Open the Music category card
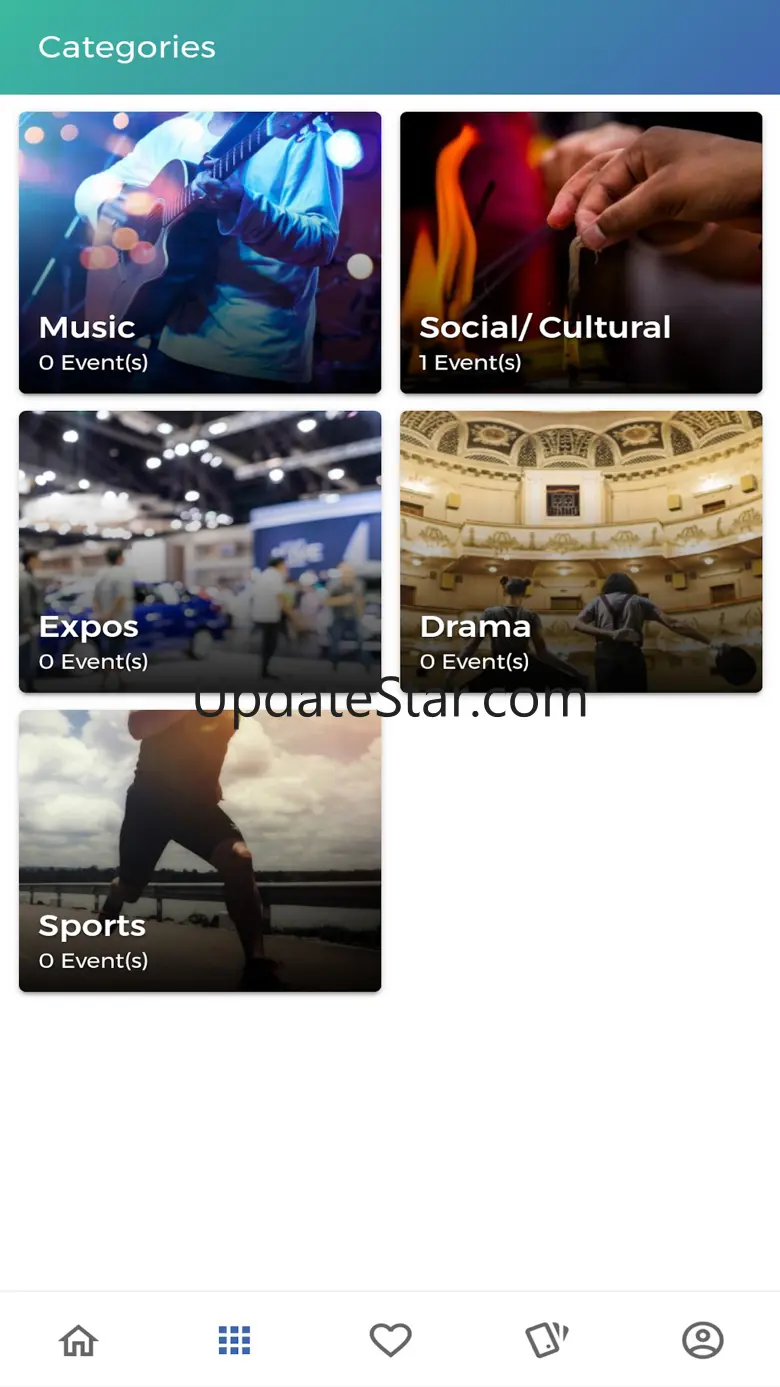Image resolution: width=780 pixels, height=1387 pixels. (x=200, y=252)
